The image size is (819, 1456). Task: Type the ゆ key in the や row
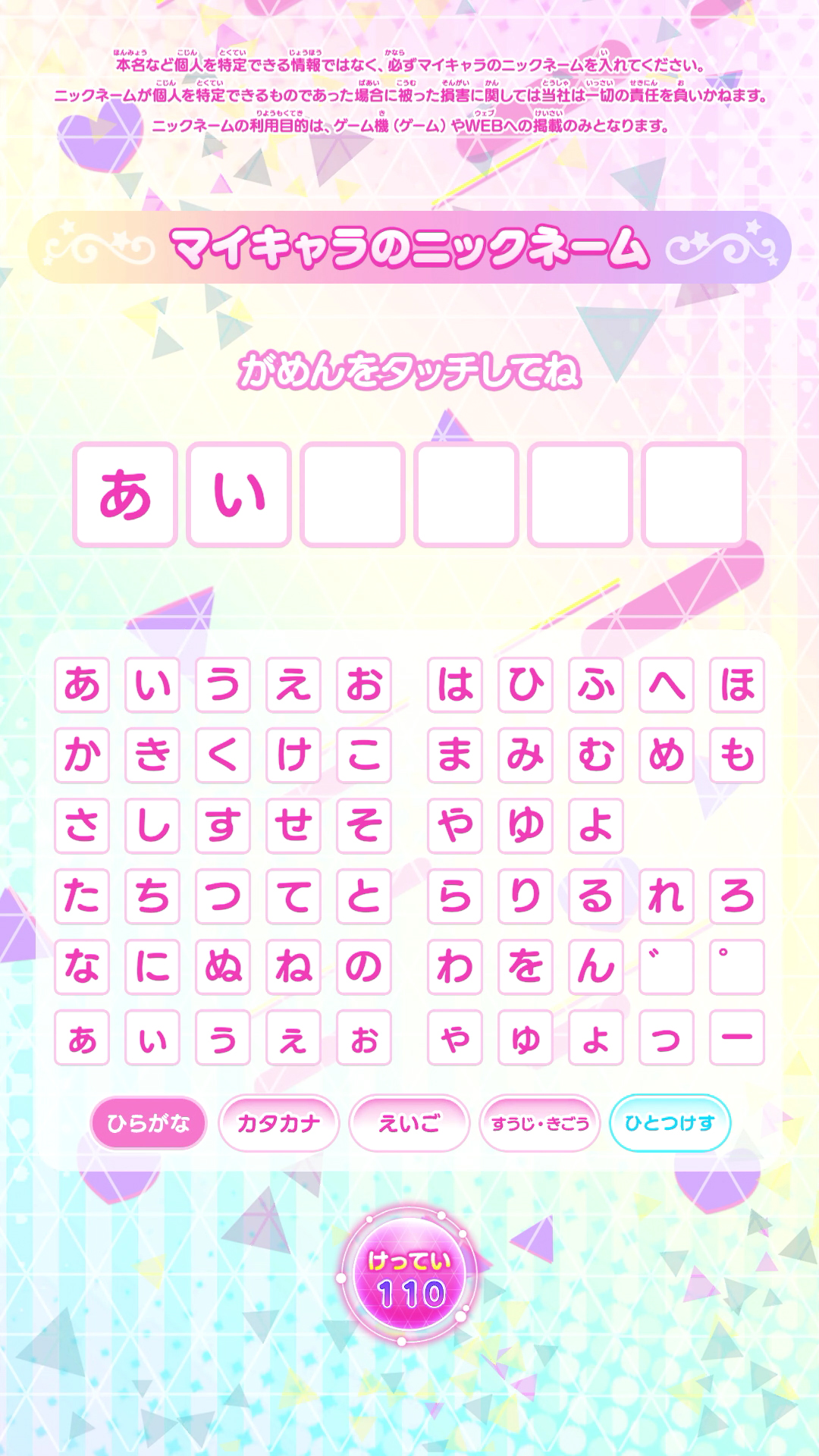[526, 826]
